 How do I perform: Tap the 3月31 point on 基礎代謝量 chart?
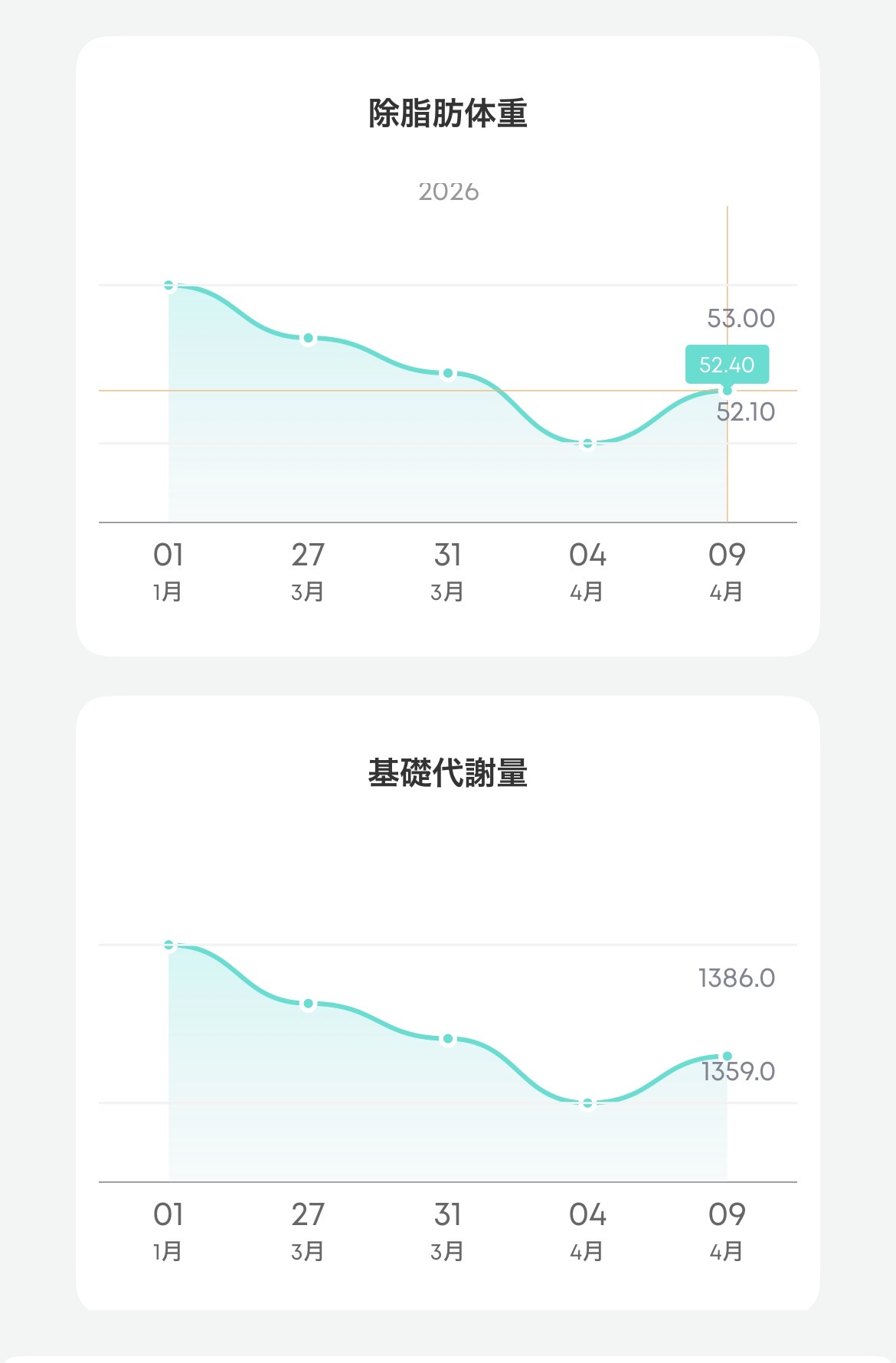point(448,1039)
